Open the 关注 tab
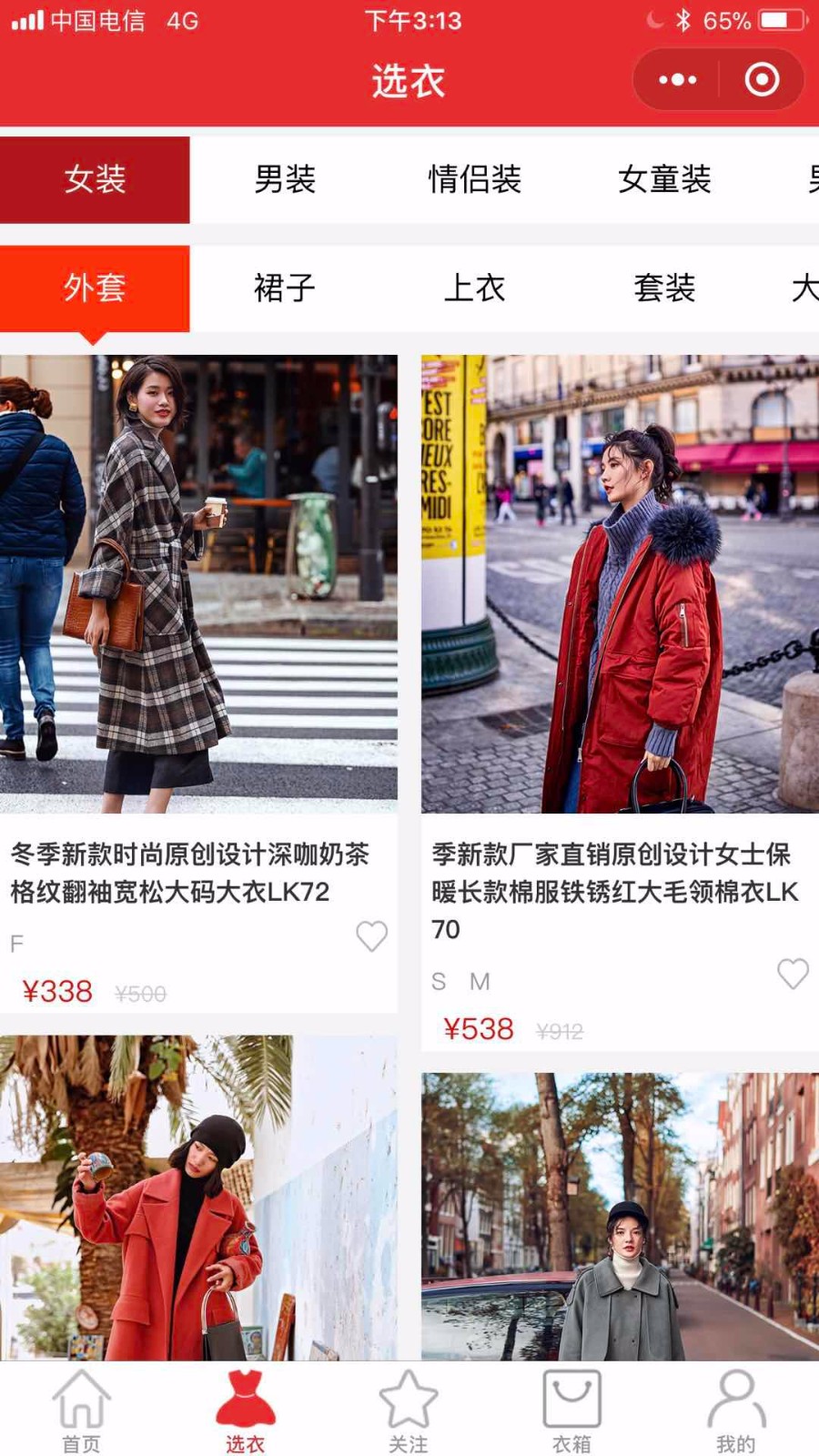 [409, 1410]
